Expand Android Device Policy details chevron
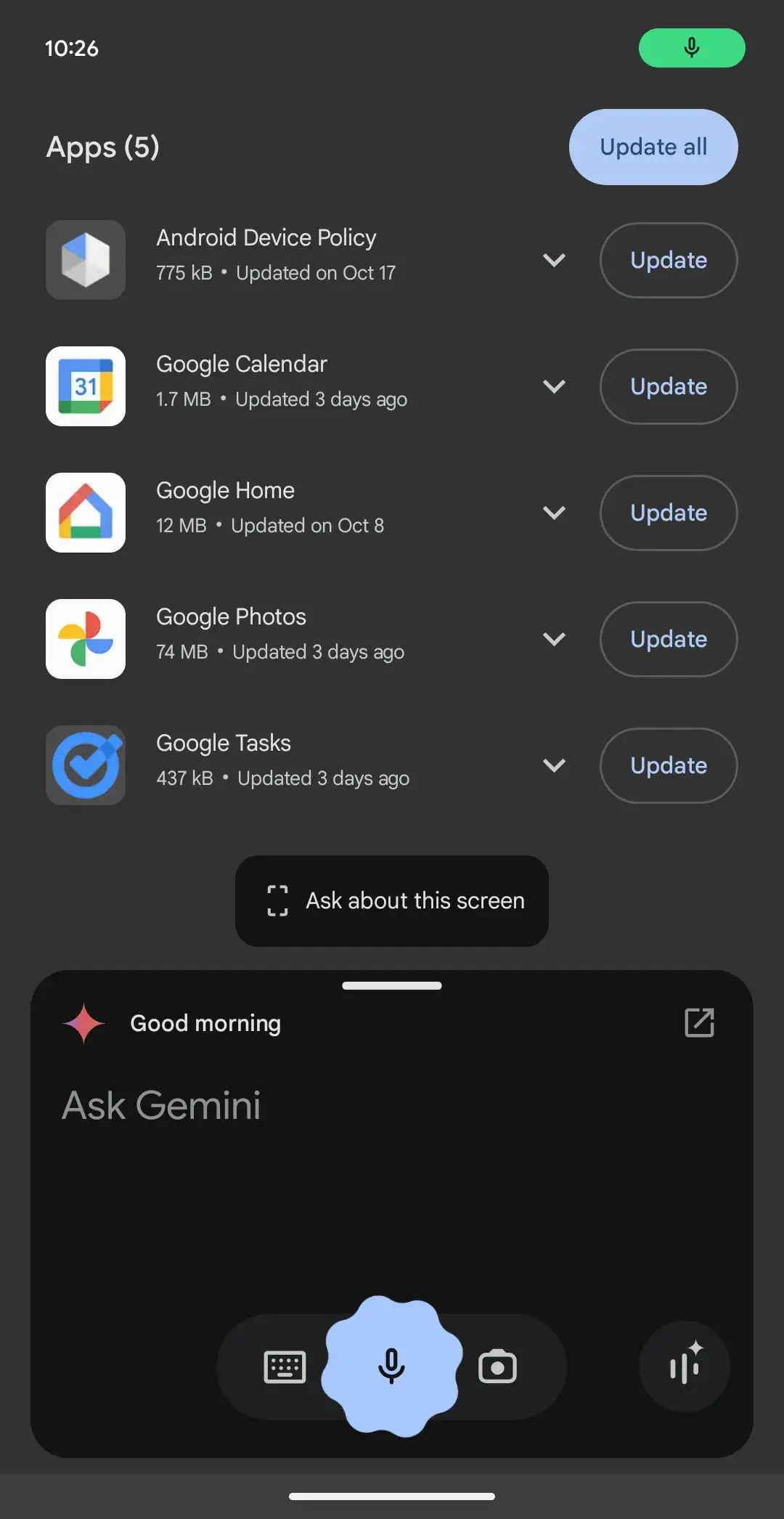784x1519 pixels. [x=554, y=260]
